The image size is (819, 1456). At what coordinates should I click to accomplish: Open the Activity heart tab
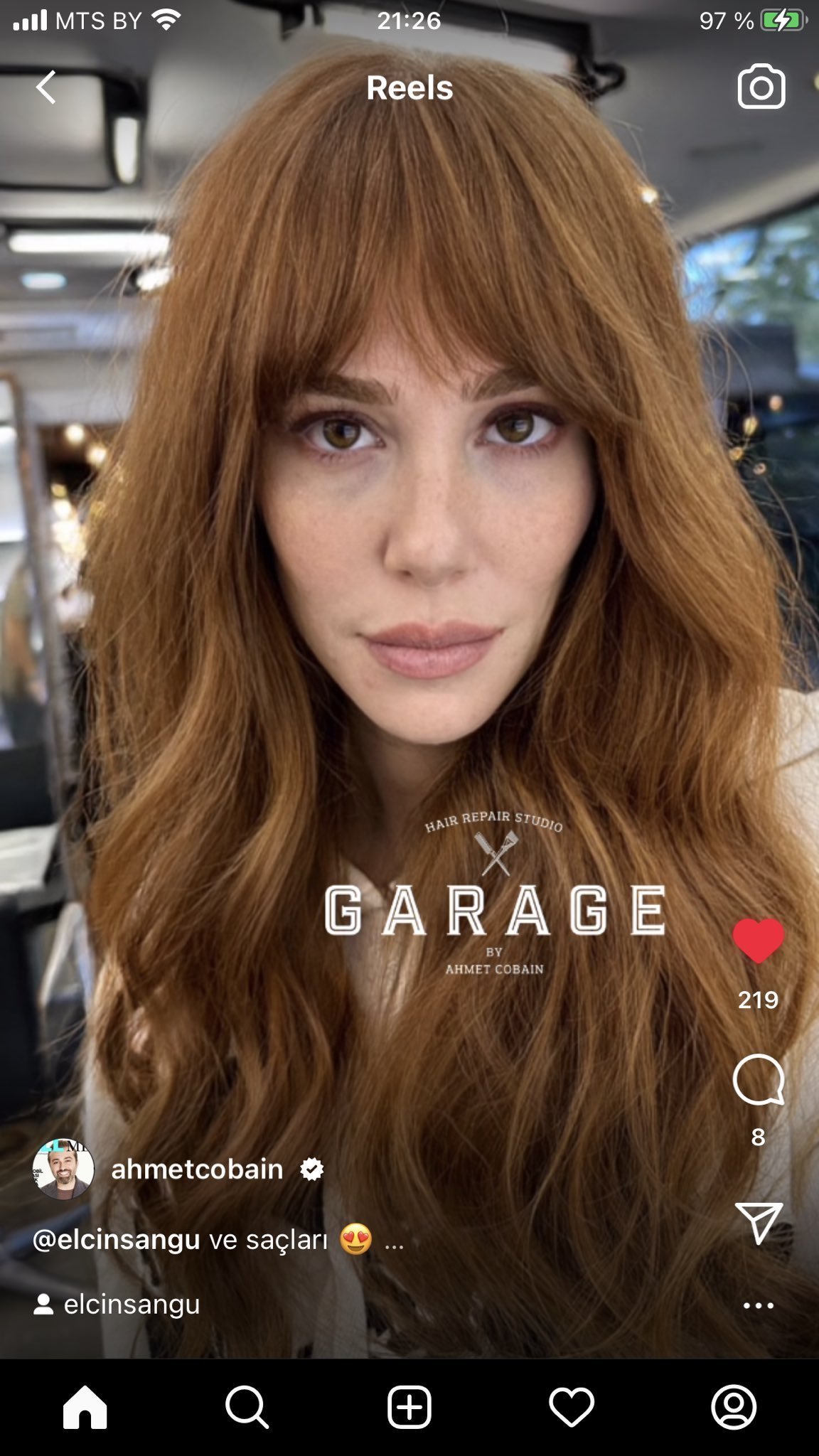point(572,1407)
